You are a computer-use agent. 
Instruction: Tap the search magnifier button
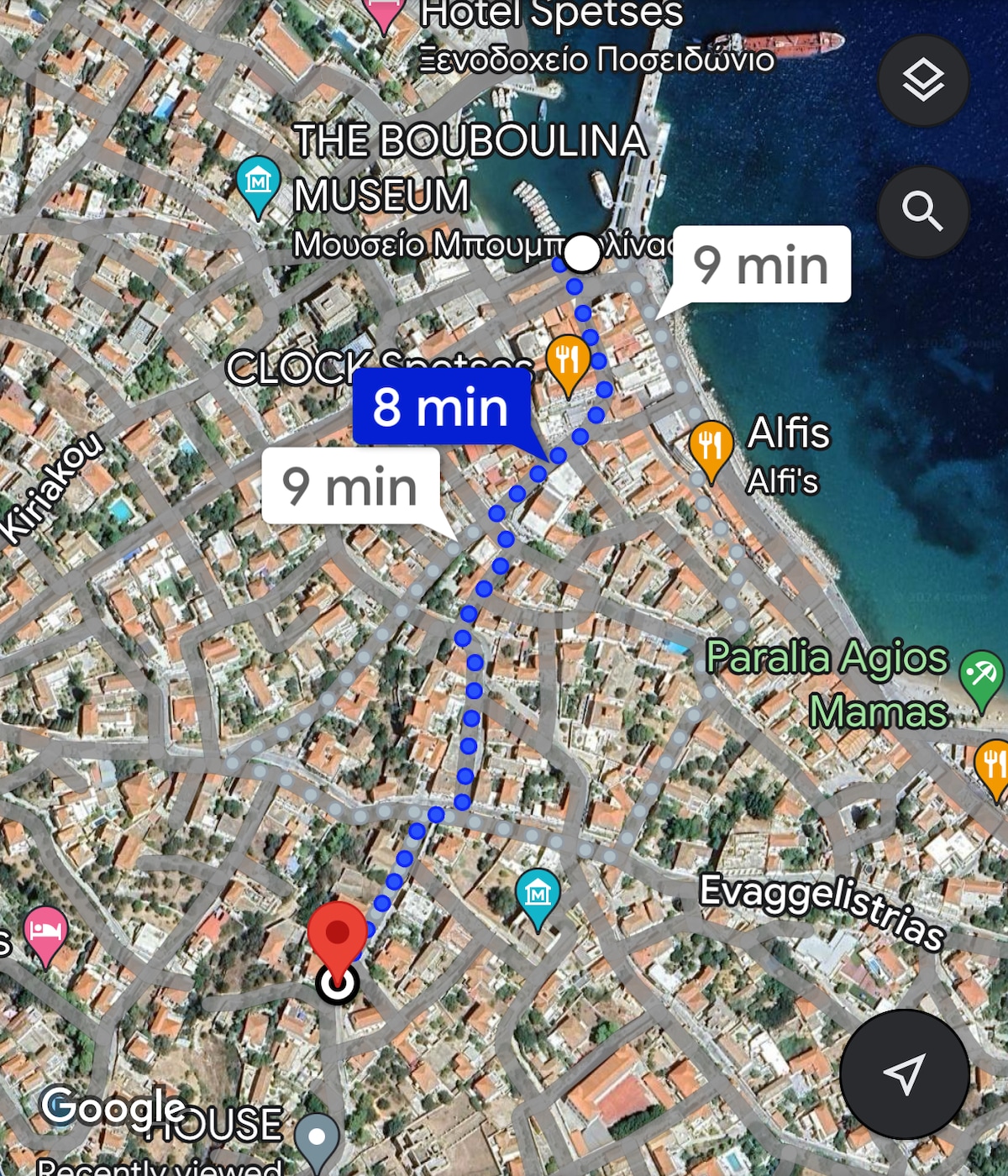tap(923, 211)
